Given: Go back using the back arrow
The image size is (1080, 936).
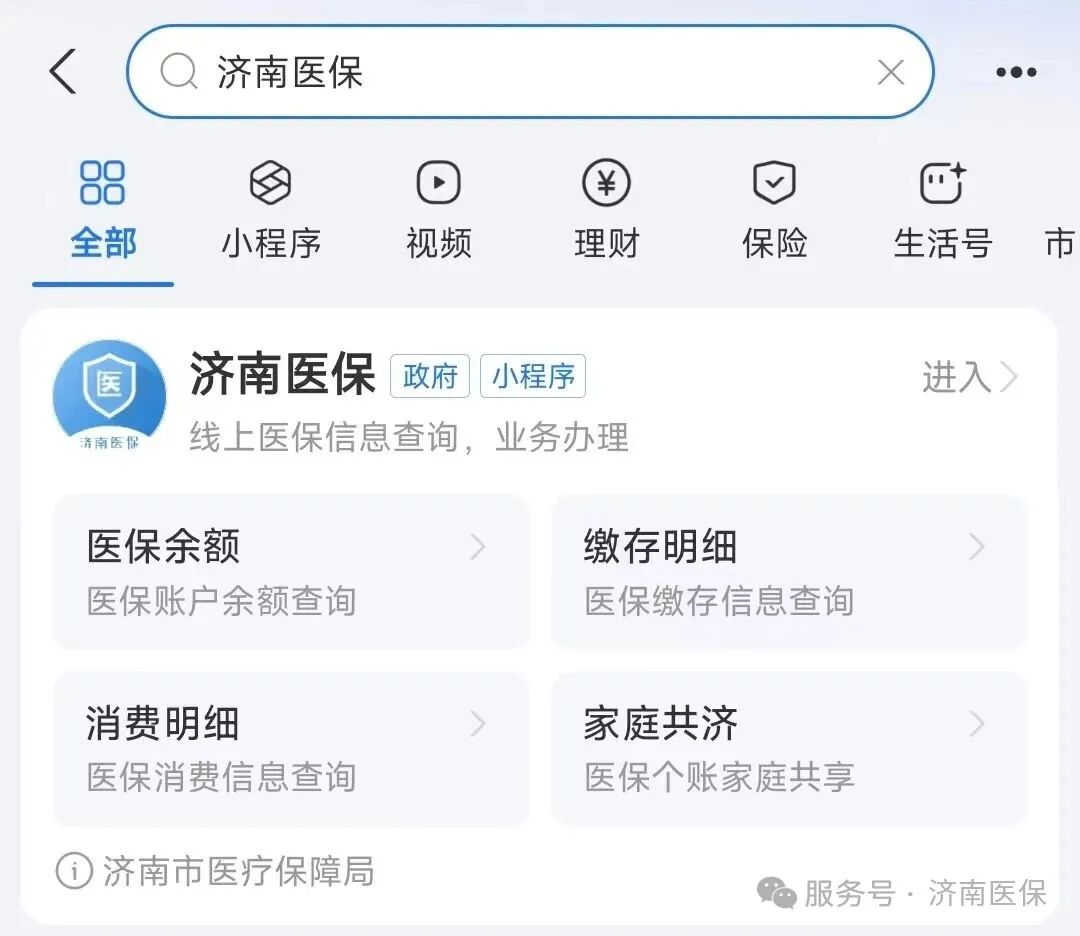Looking at the screenshot, I should (63, 72).
